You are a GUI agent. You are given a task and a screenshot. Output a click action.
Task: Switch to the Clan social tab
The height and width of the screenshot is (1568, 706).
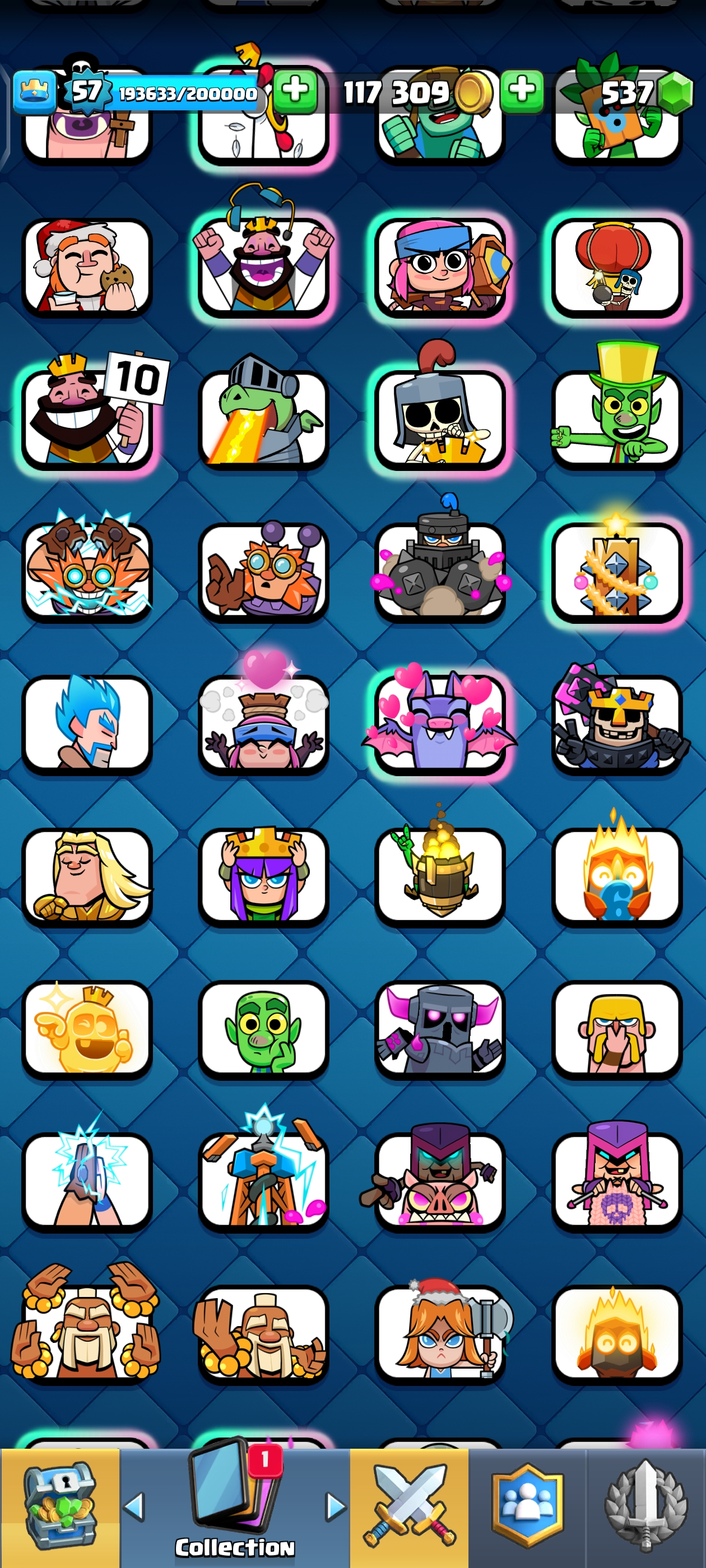coord(527,1506)
